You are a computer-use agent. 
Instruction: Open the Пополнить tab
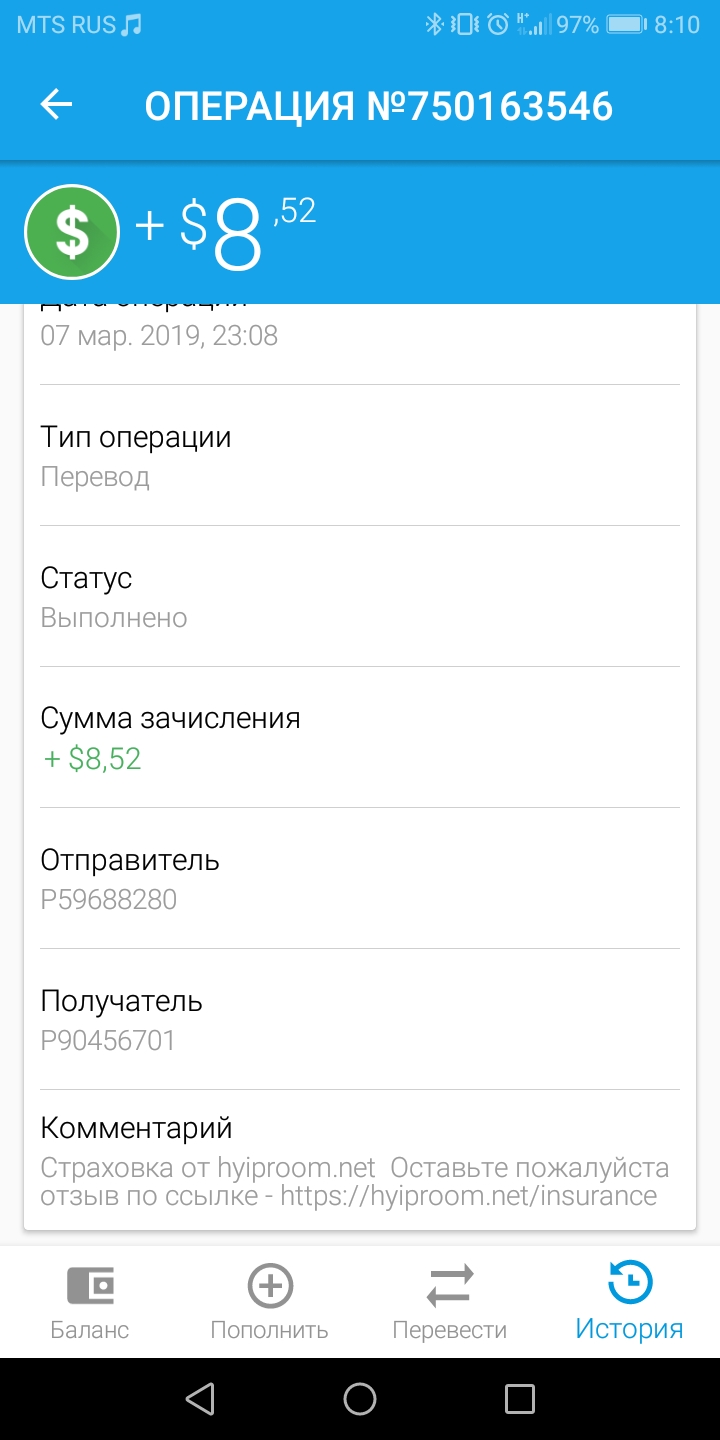pos(270,1302)
